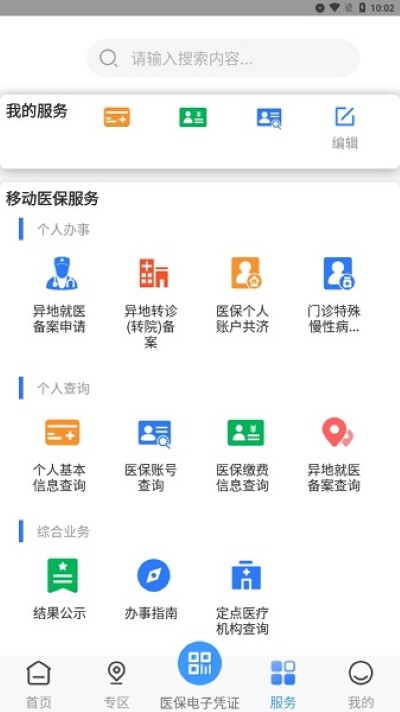Open 医保账号查询 under 个人查询
This screenshot has width=400, height=712.
(x=151, y=455)
